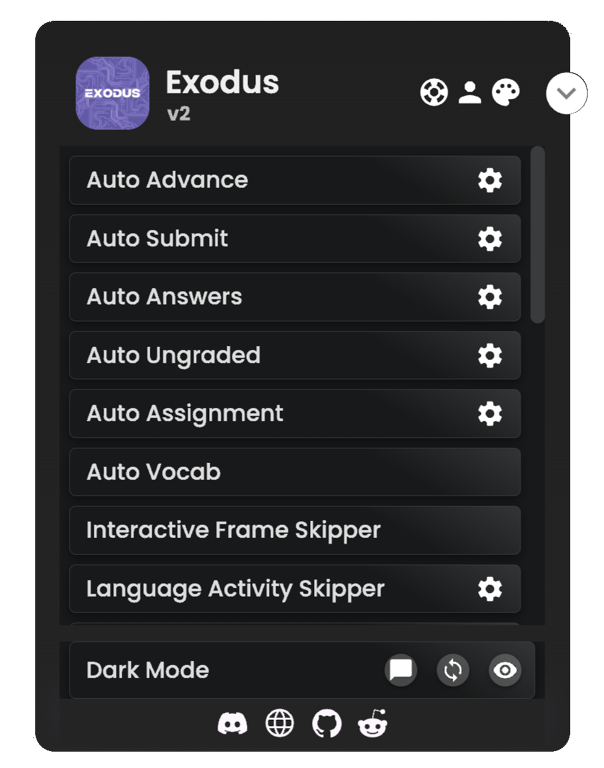Open the theme palette icon
The image size is (604, 768).
coord(506,93)
